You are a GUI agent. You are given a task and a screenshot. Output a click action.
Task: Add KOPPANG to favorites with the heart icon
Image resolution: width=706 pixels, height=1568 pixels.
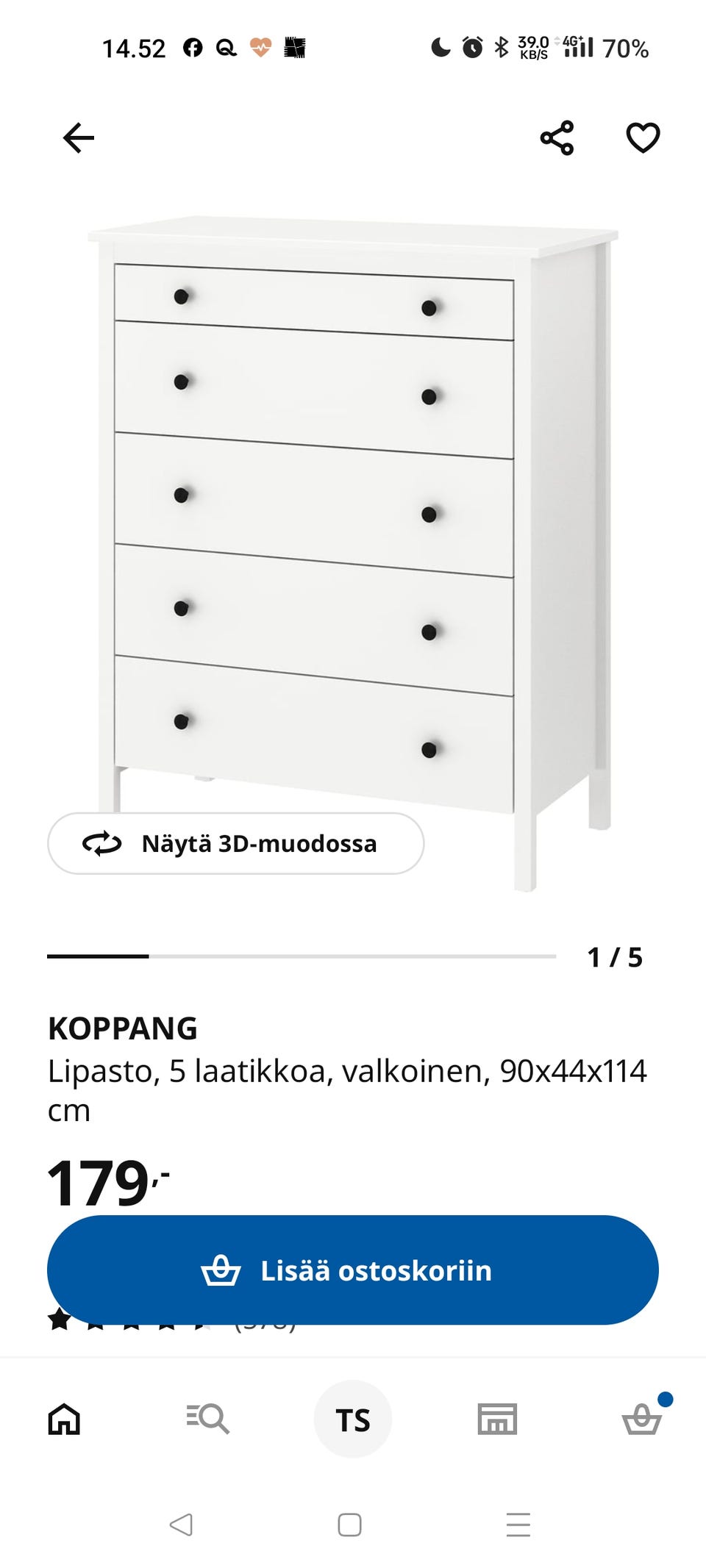click(x=643, y=135)
